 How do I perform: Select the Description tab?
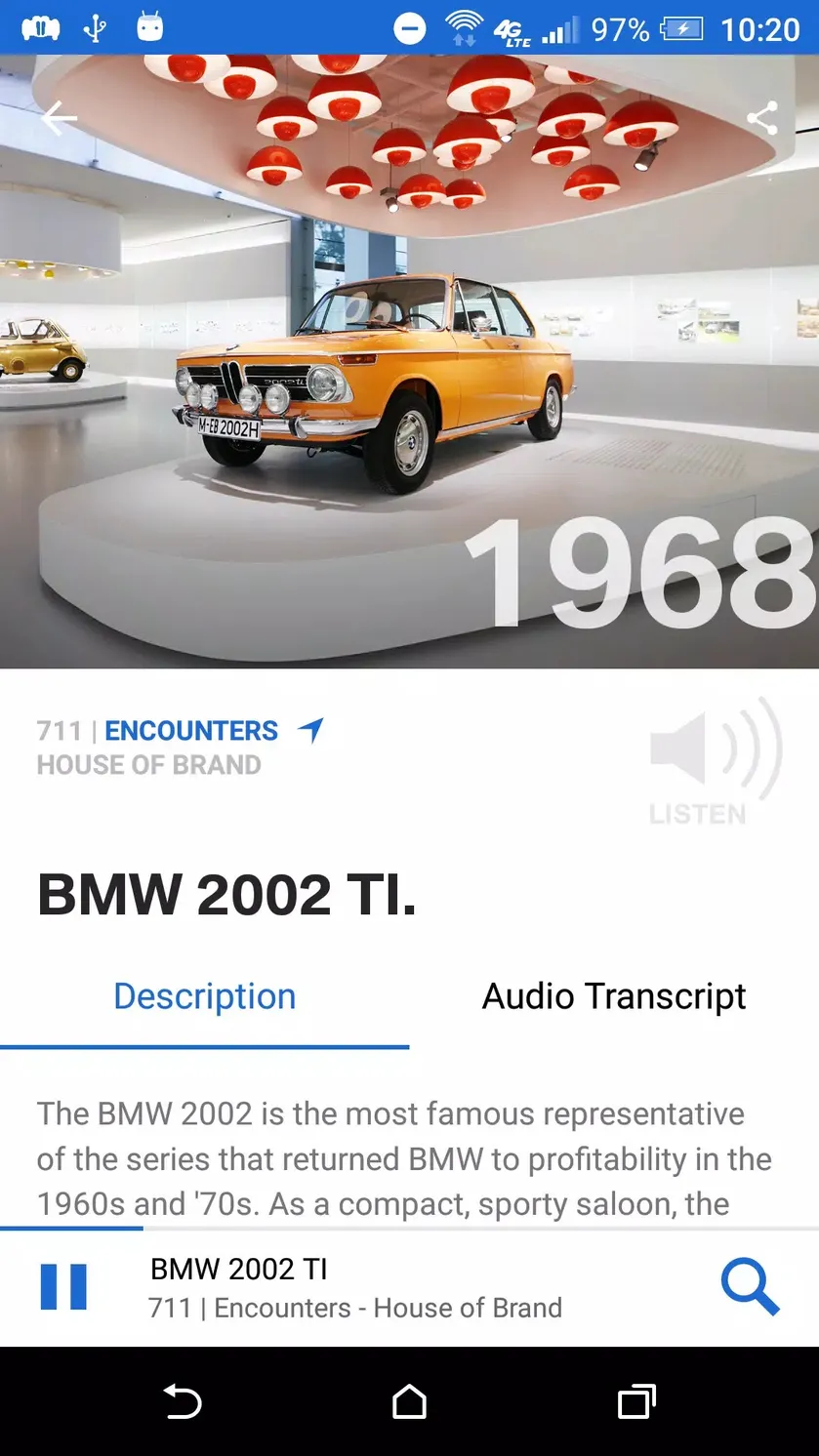pyautogui.click(x=204, y=996)
